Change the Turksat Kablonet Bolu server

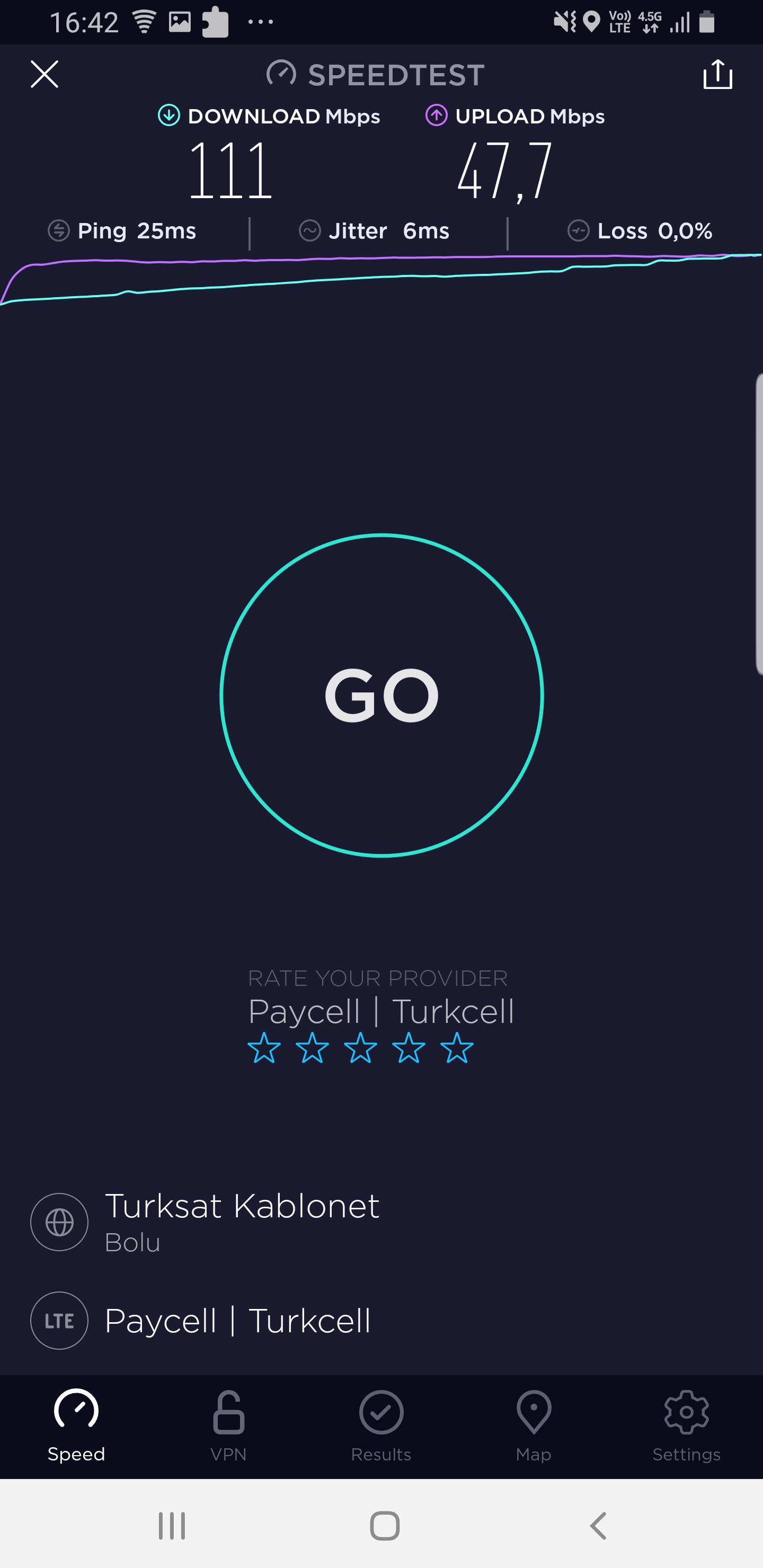coord(381,1222)
